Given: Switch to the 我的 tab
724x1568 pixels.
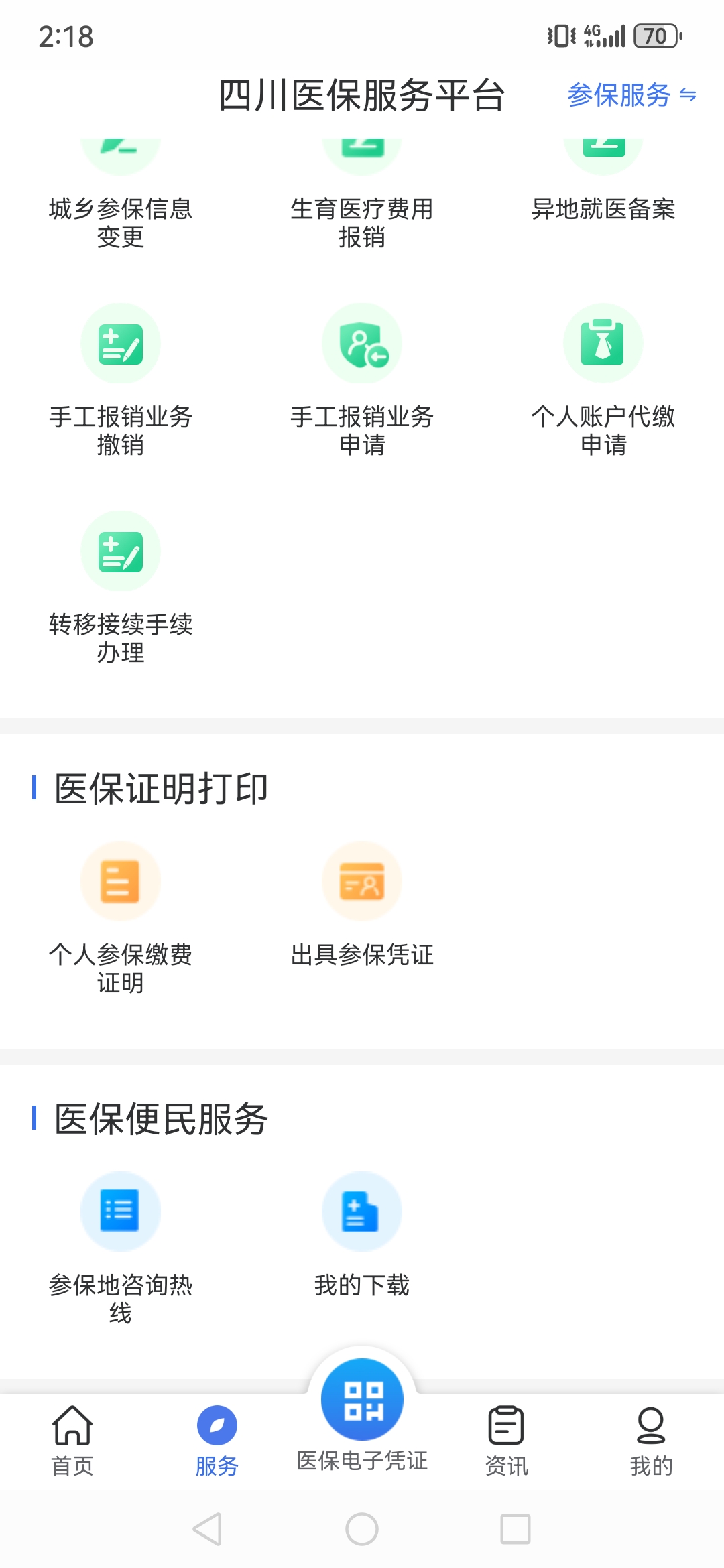Looking at the screenshot, I should tap(651, 1441).
